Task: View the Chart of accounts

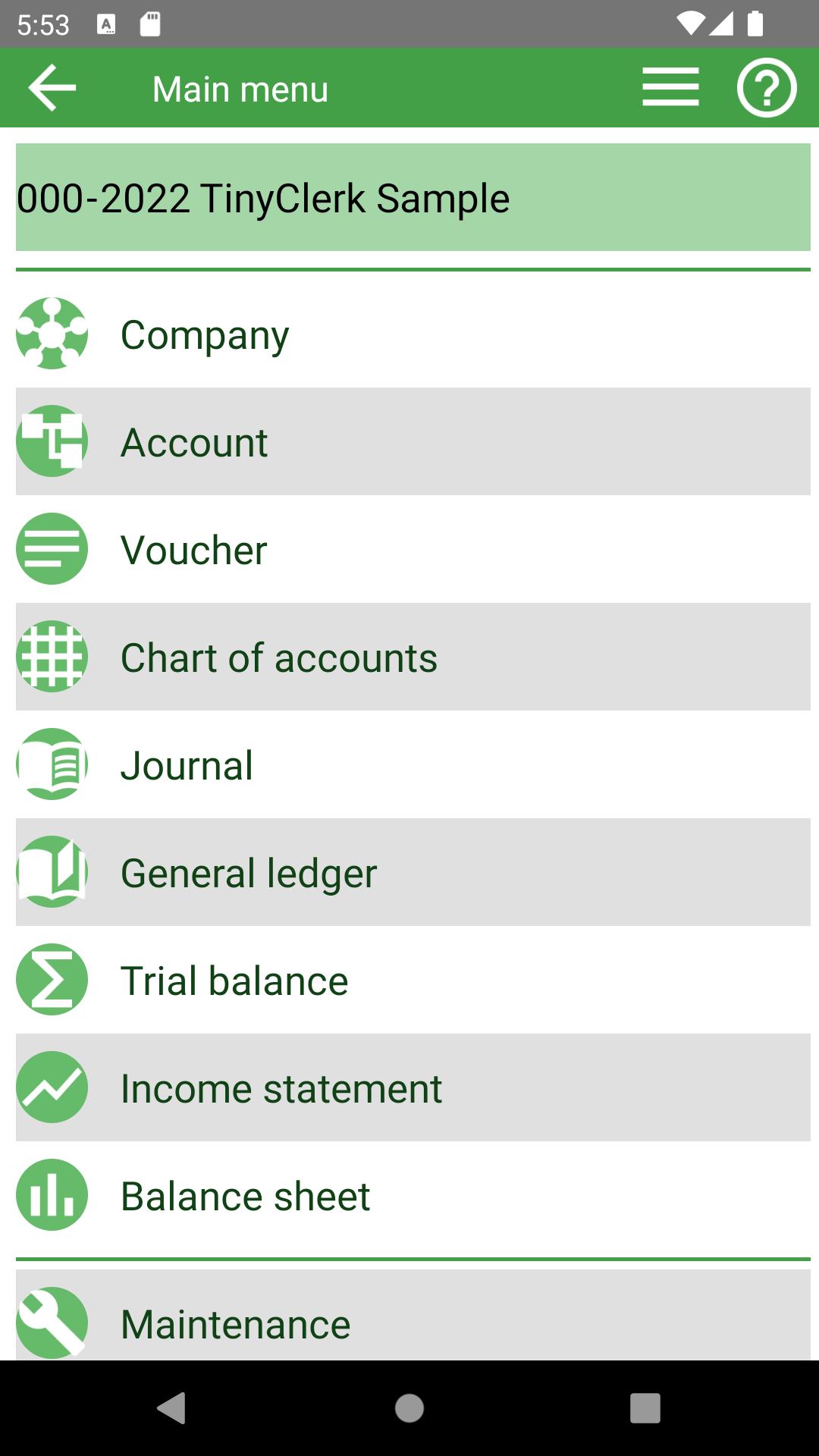Action: [x=413, y=657]
